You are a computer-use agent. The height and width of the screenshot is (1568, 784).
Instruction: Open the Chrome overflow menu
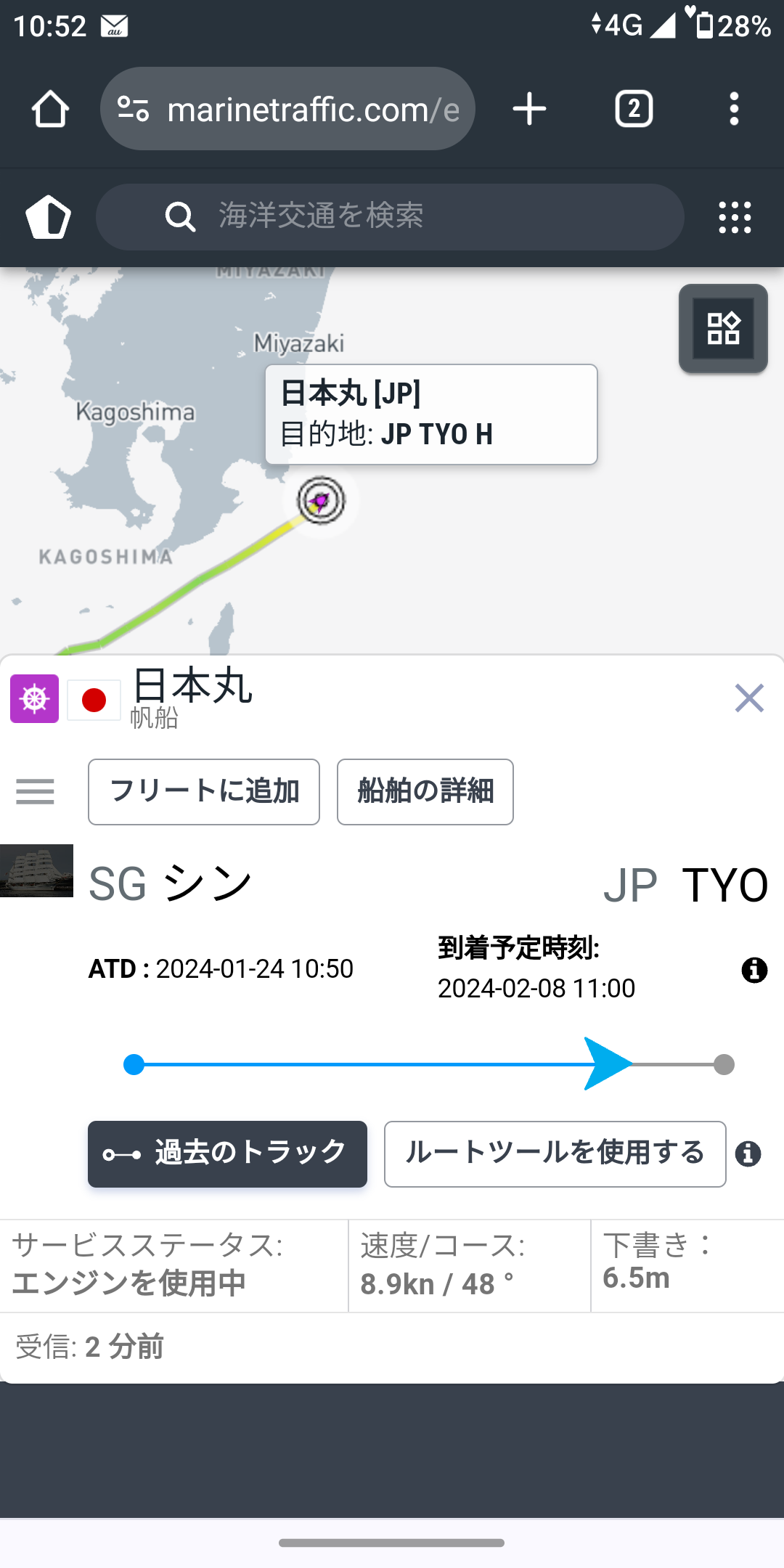tap(734, 109)
